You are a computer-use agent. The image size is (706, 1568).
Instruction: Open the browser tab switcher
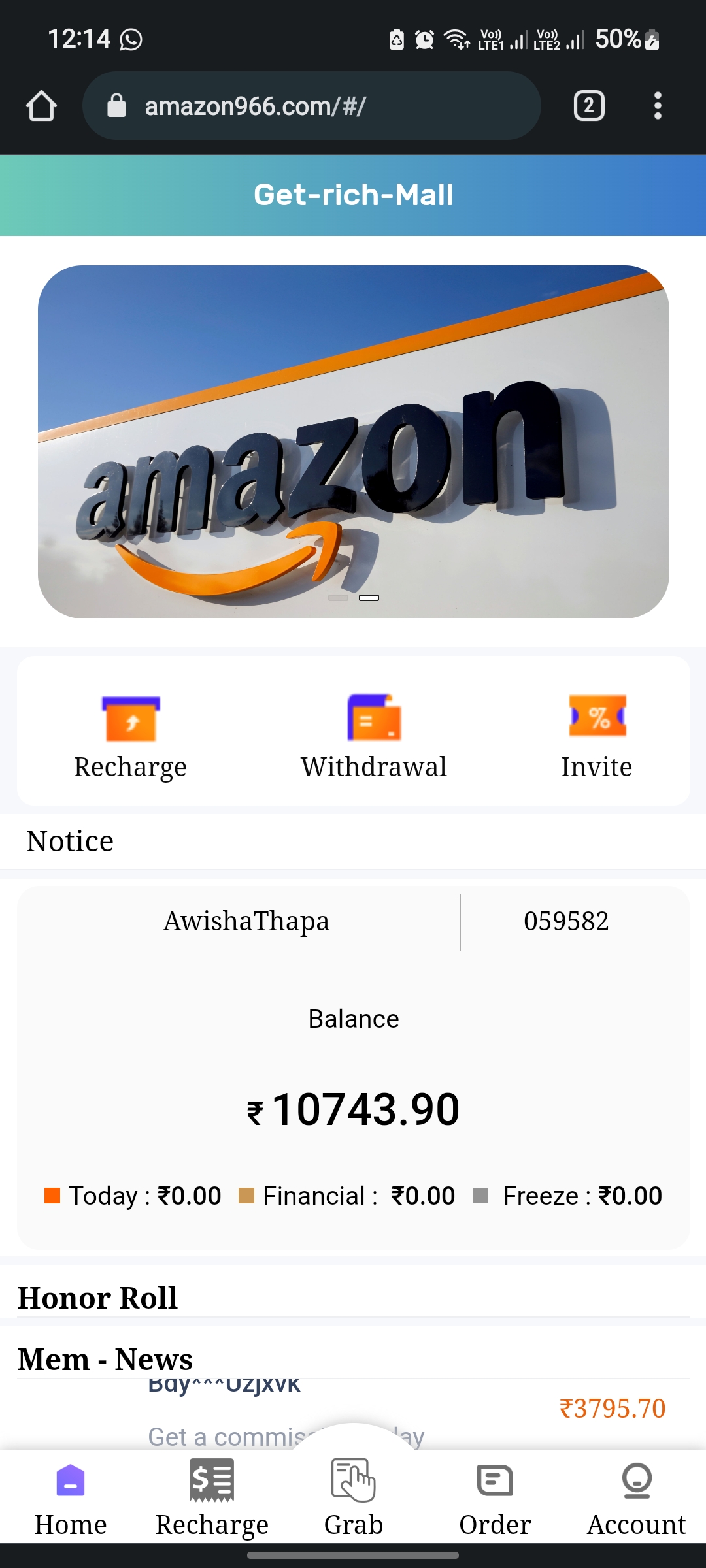589,106
